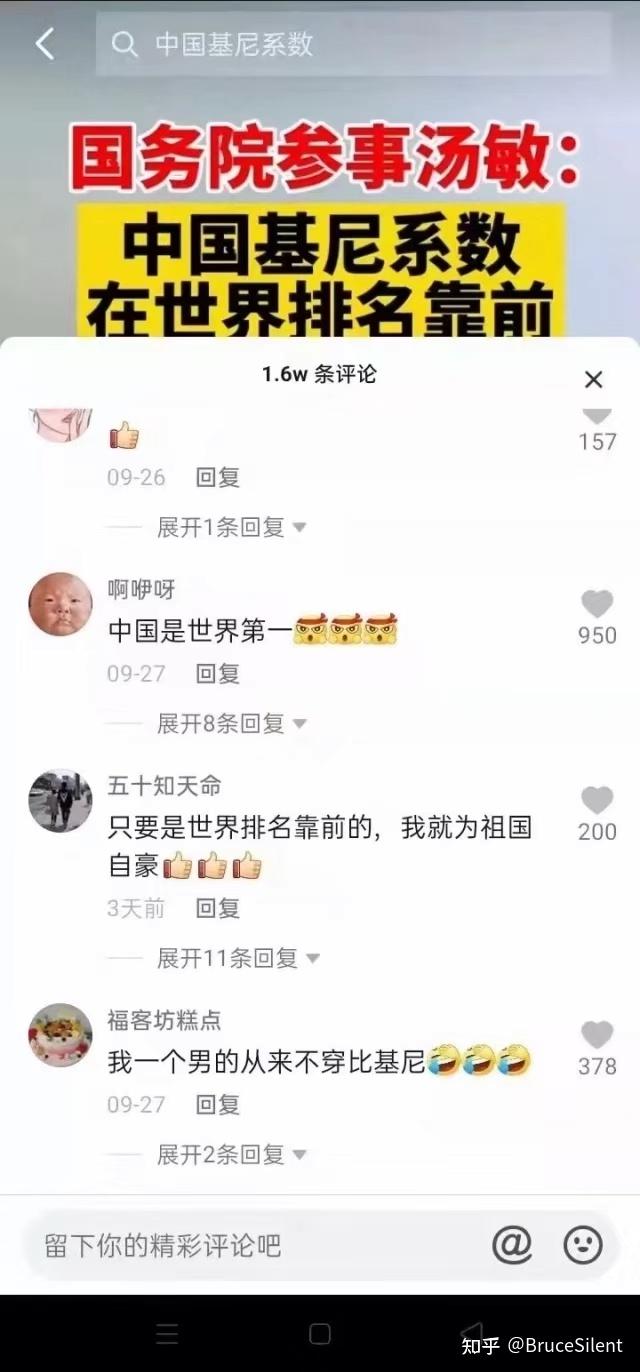Tap the comment field 留下你的精彩评论吧

[x=250, y=1246]
